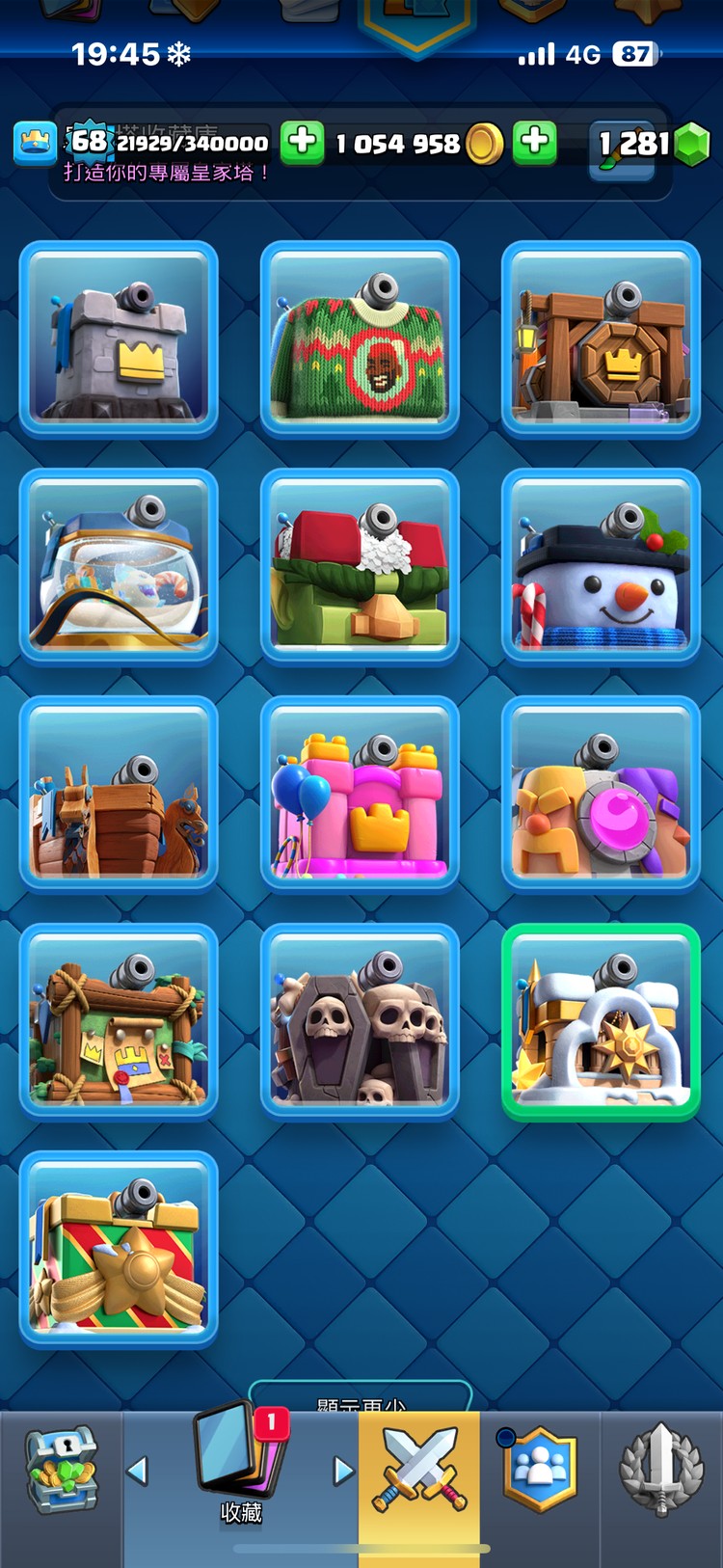Screen dimensions: 723x1568
Task: Select the striped gift box tower skin
Action: click(119, 1248)
